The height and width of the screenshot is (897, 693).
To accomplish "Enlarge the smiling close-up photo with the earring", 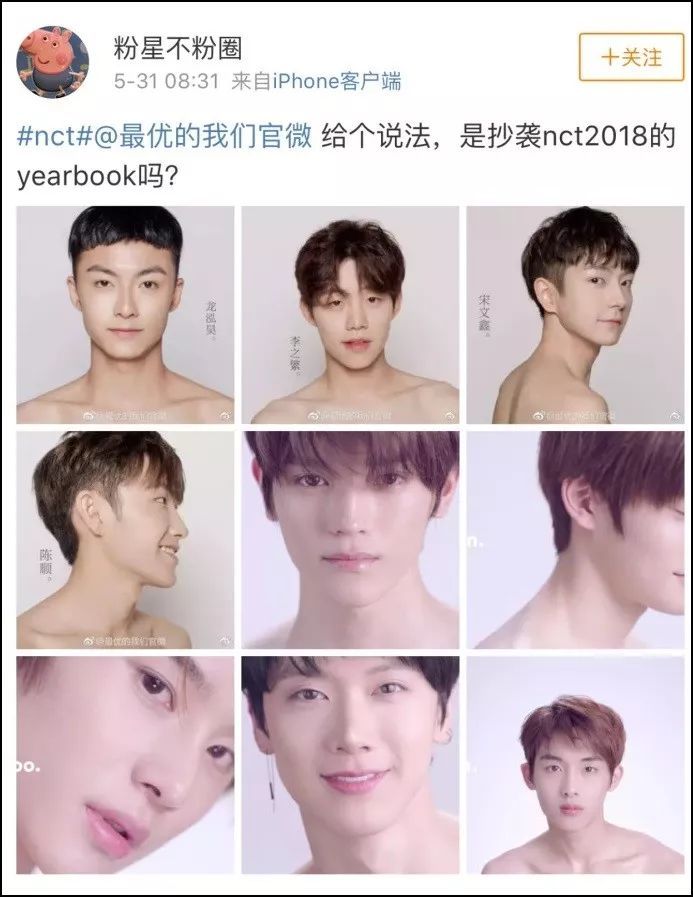I will click(350, 765).
